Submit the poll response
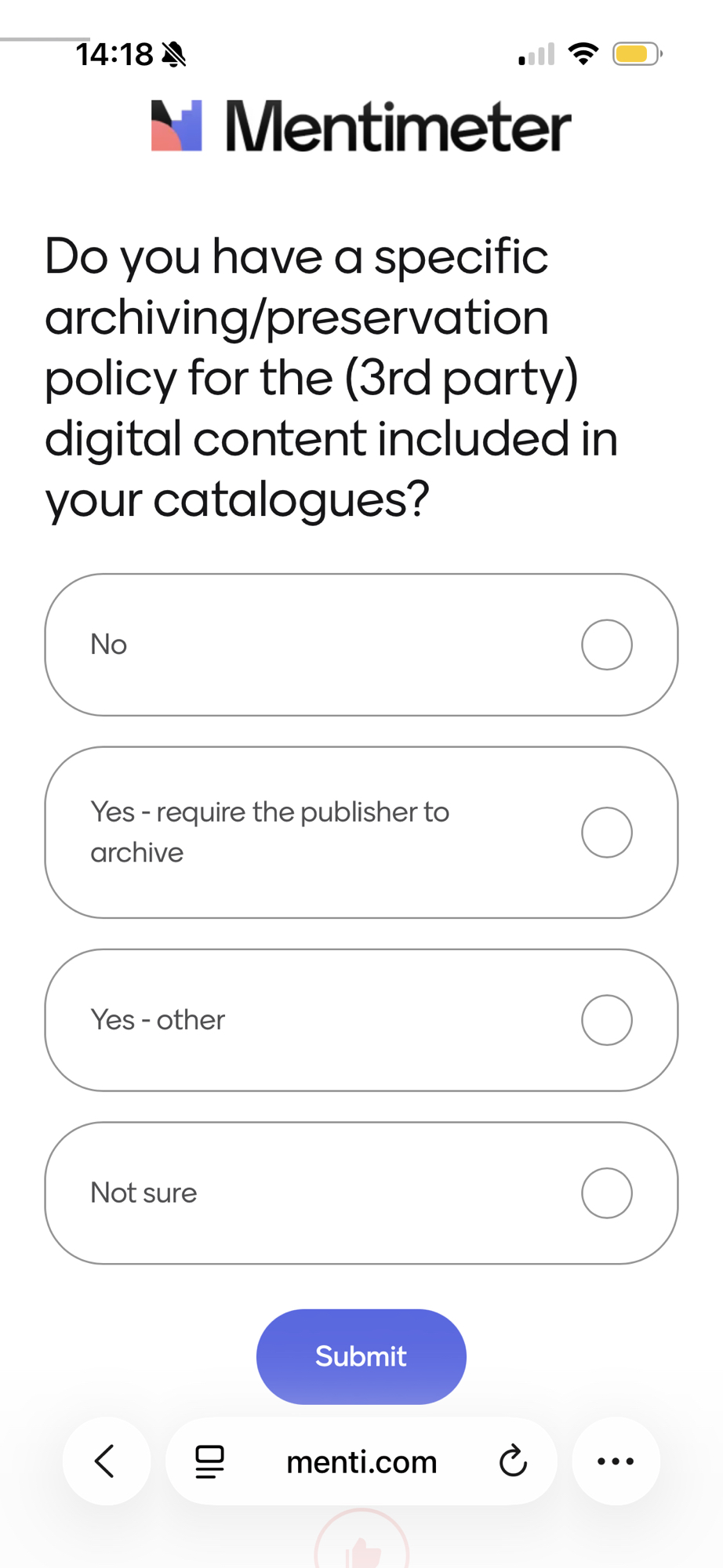The image size is (723, 1568). pyautogui.click(x=361, y=1356)
